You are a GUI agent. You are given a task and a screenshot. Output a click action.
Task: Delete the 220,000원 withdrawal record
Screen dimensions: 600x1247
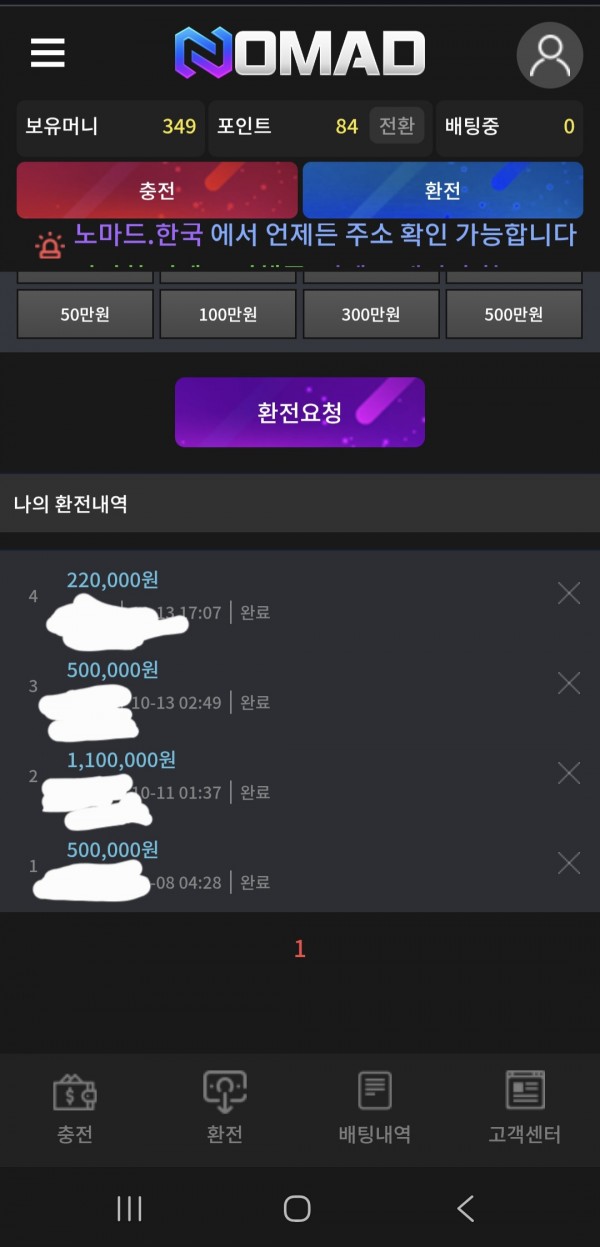point(568,594)
